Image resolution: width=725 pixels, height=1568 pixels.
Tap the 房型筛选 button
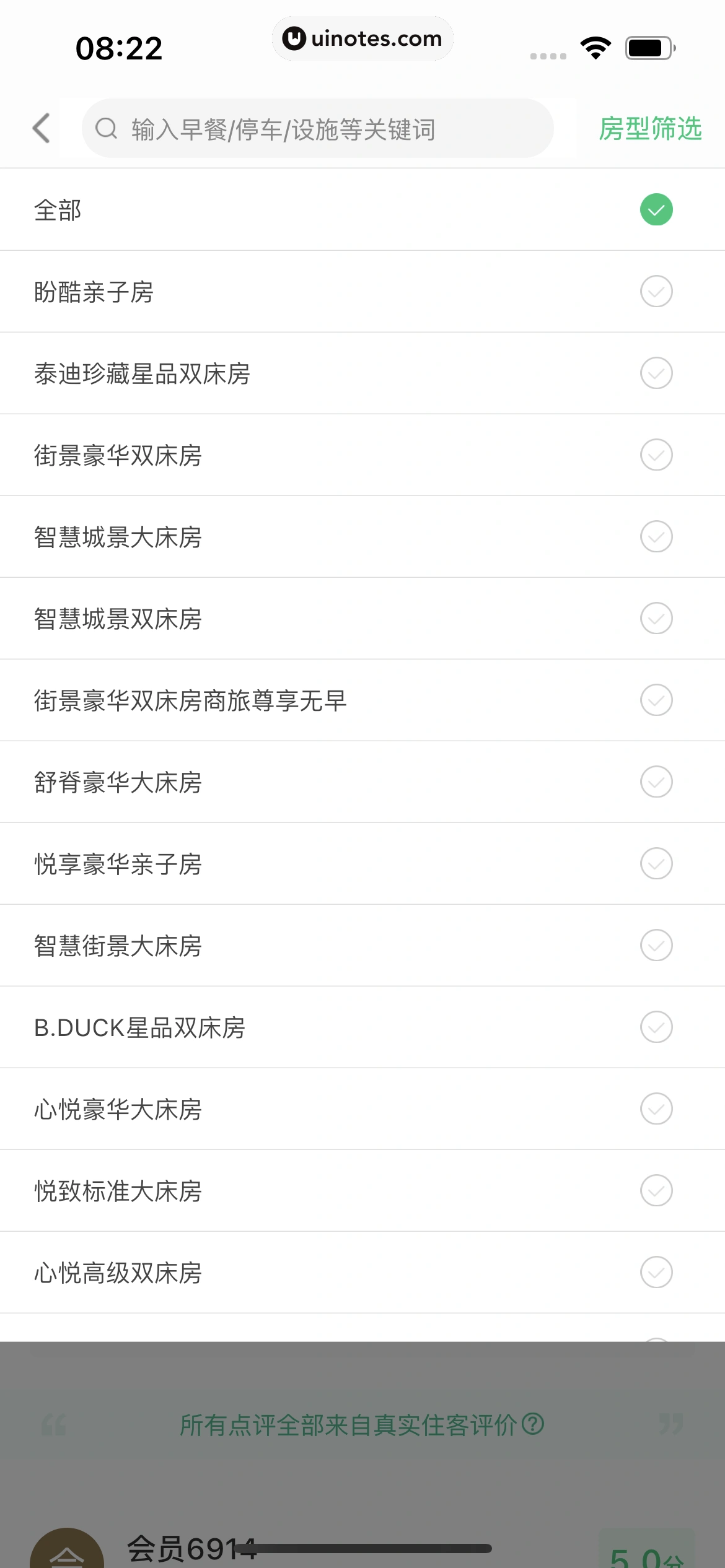[x=649, y=129]
